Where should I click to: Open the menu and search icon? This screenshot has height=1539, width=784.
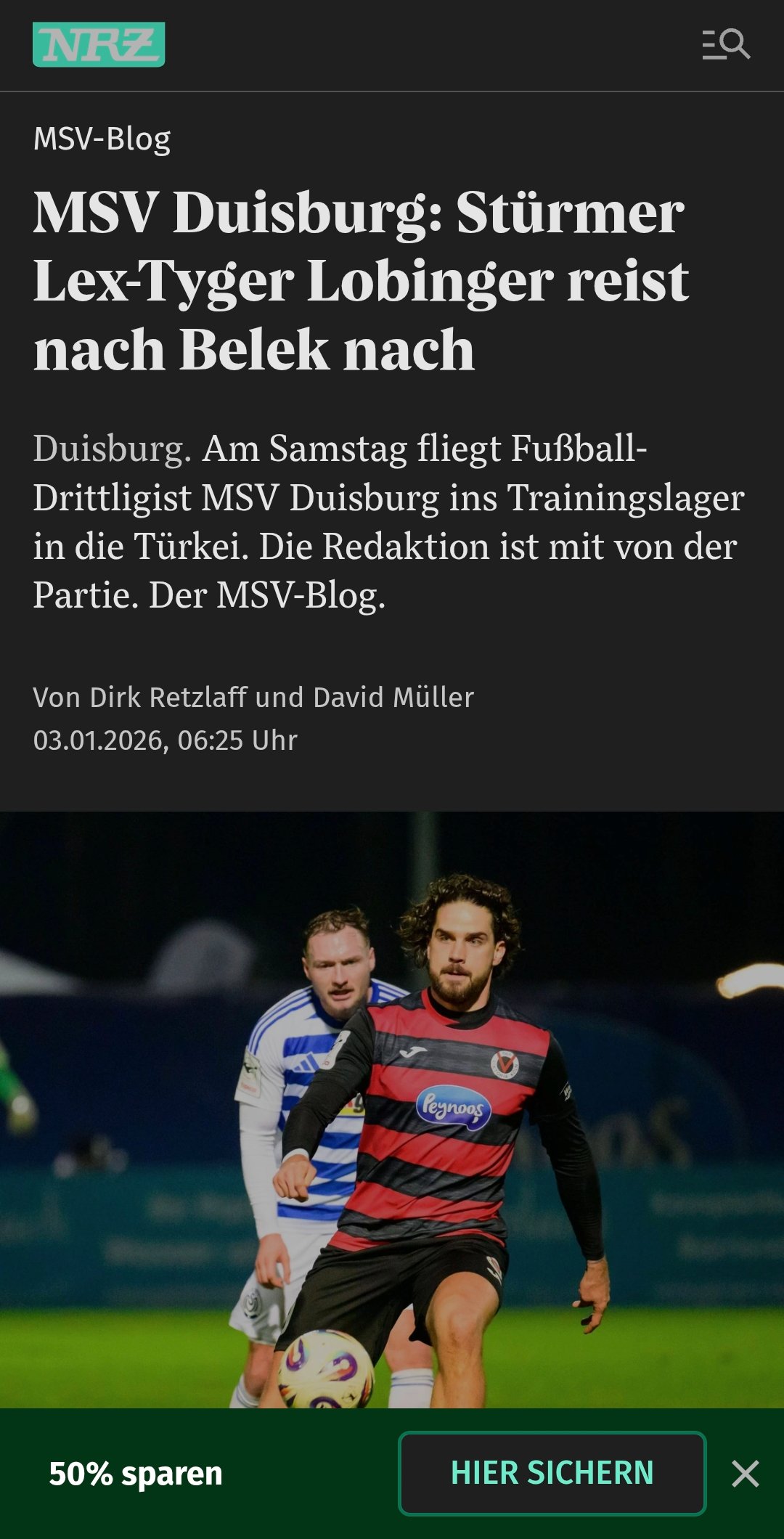tap(725, 45)
